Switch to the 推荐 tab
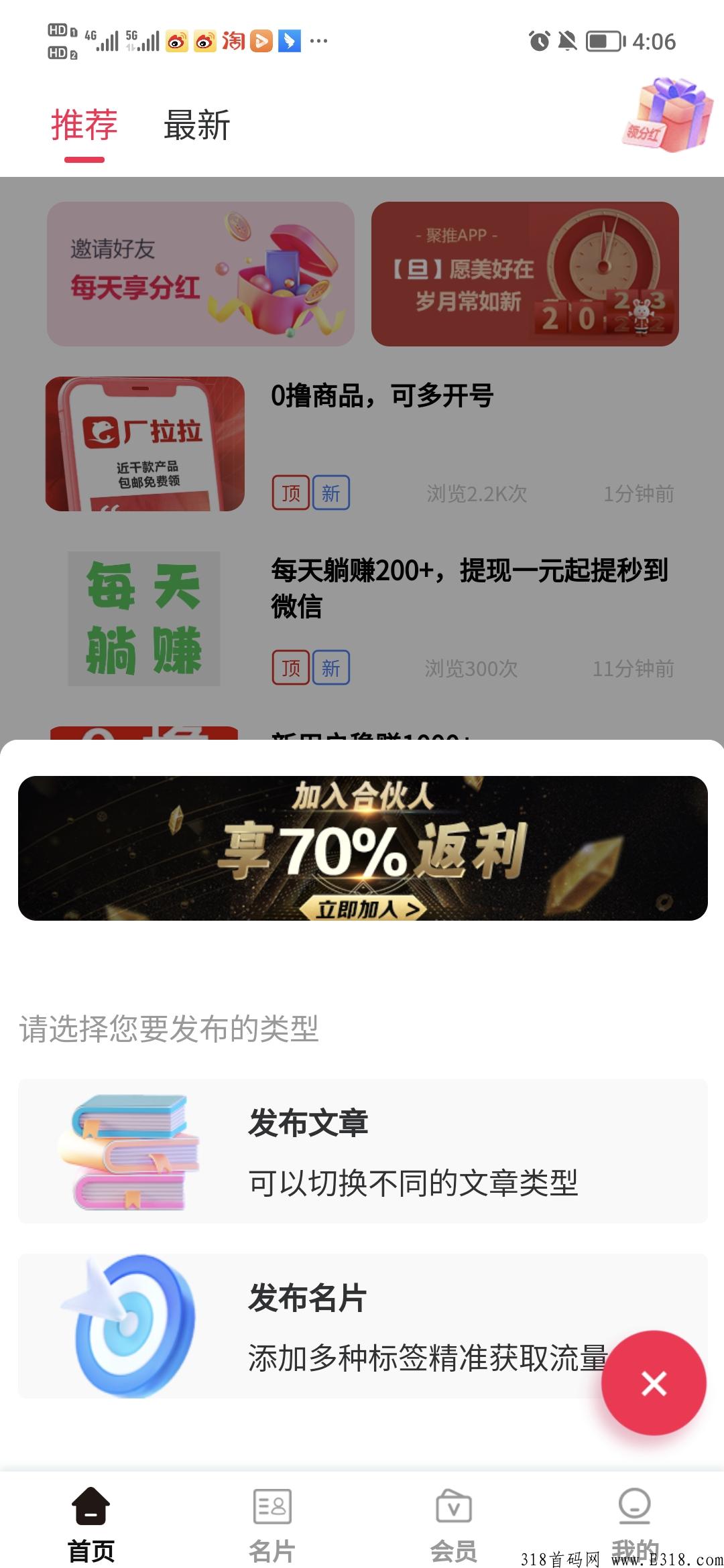The height and width of the screenshot is (1568, 724). click(83, 126)
